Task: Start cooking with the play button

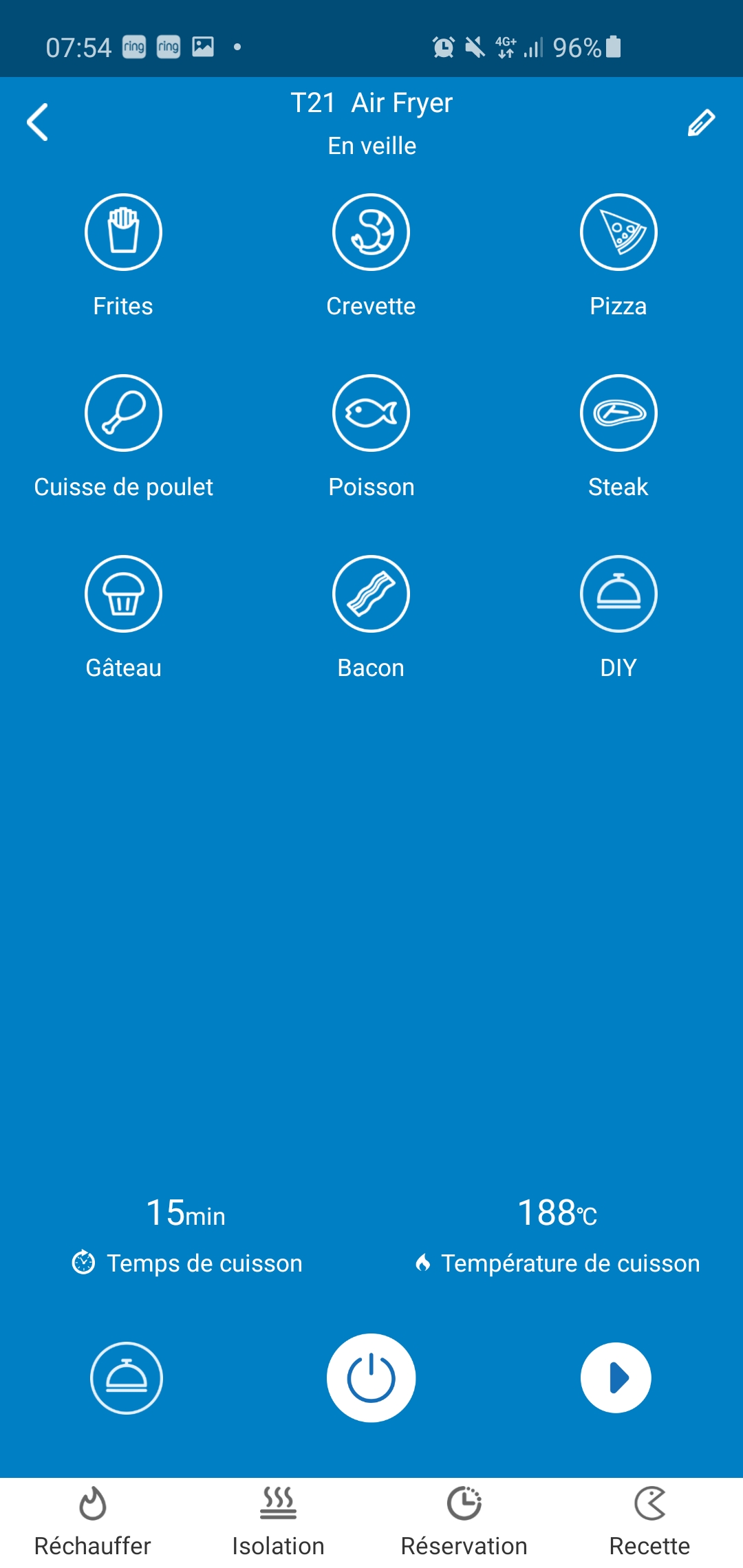Action: tap(616, 1378)
